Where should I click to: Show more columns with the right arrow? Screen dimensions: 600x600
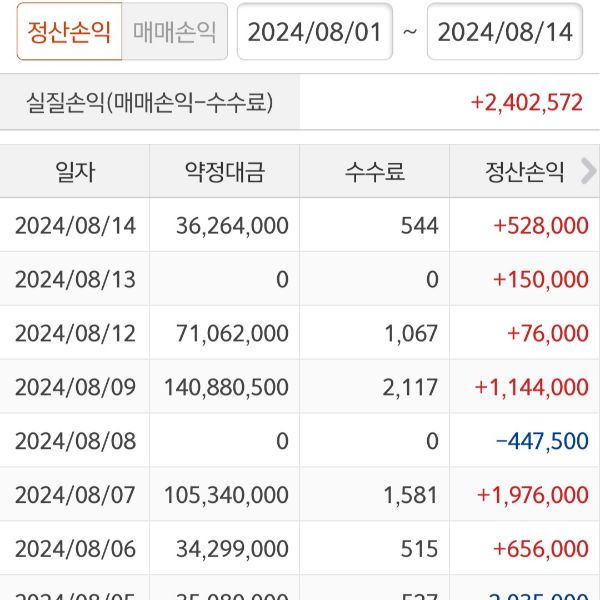(x=588, y=171)
